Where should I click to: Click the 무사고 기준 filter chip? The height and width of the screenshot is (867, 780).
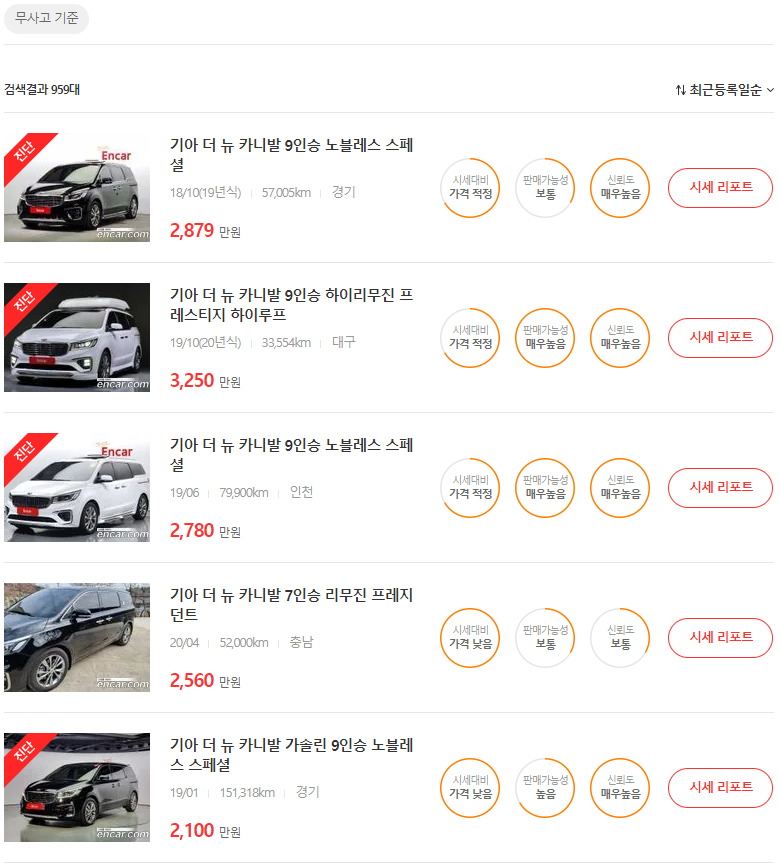45,17
